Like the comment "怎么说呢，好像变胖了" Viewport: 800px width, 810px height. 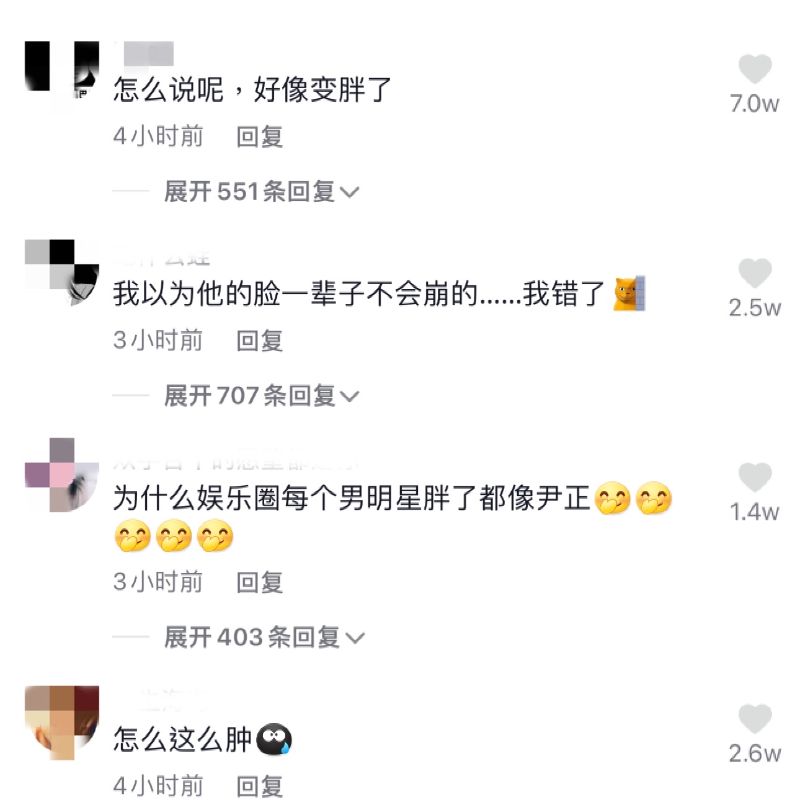tap(755, 70)
